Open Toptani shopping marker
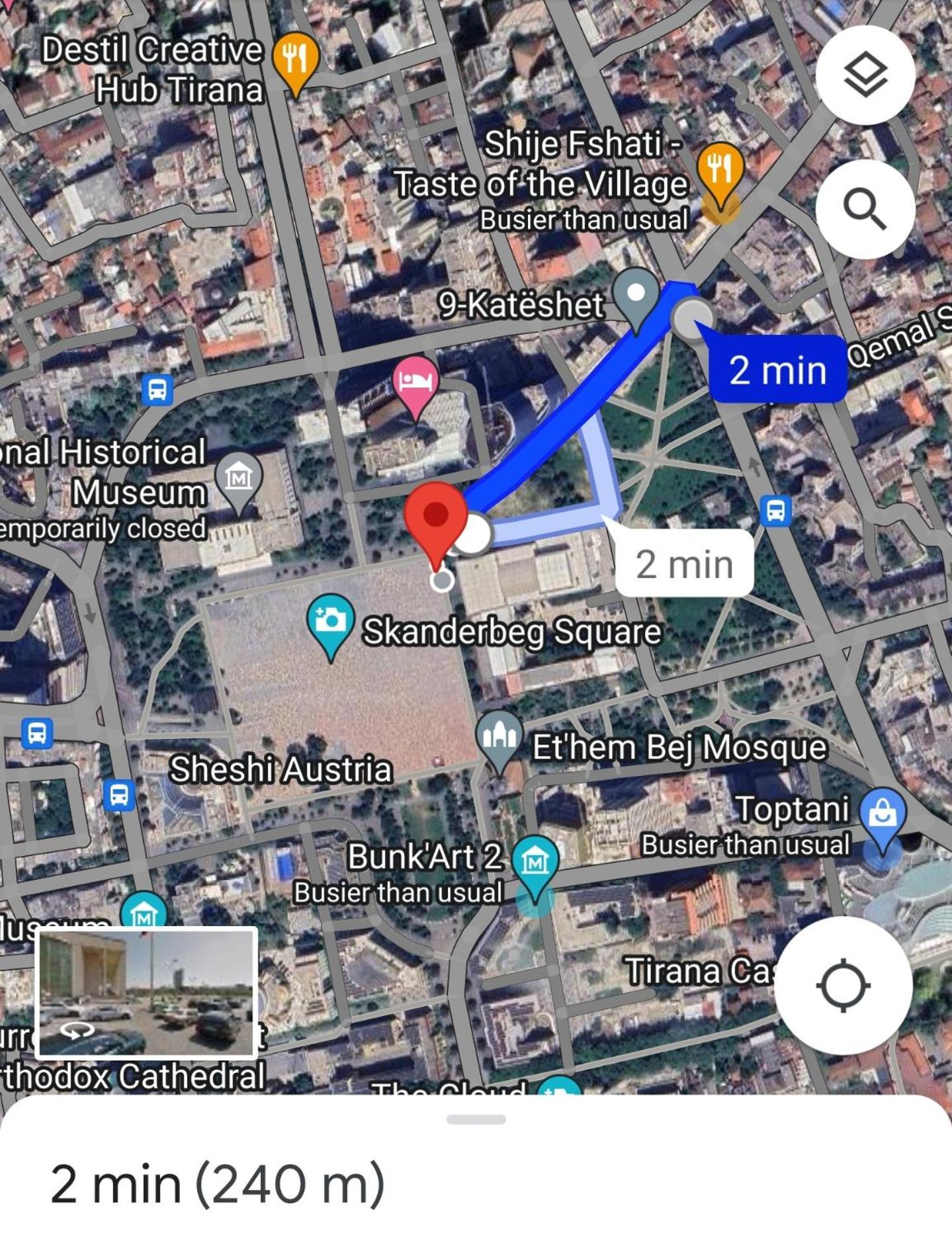This screenshot has width=952, height=1237. coord(882,813)
